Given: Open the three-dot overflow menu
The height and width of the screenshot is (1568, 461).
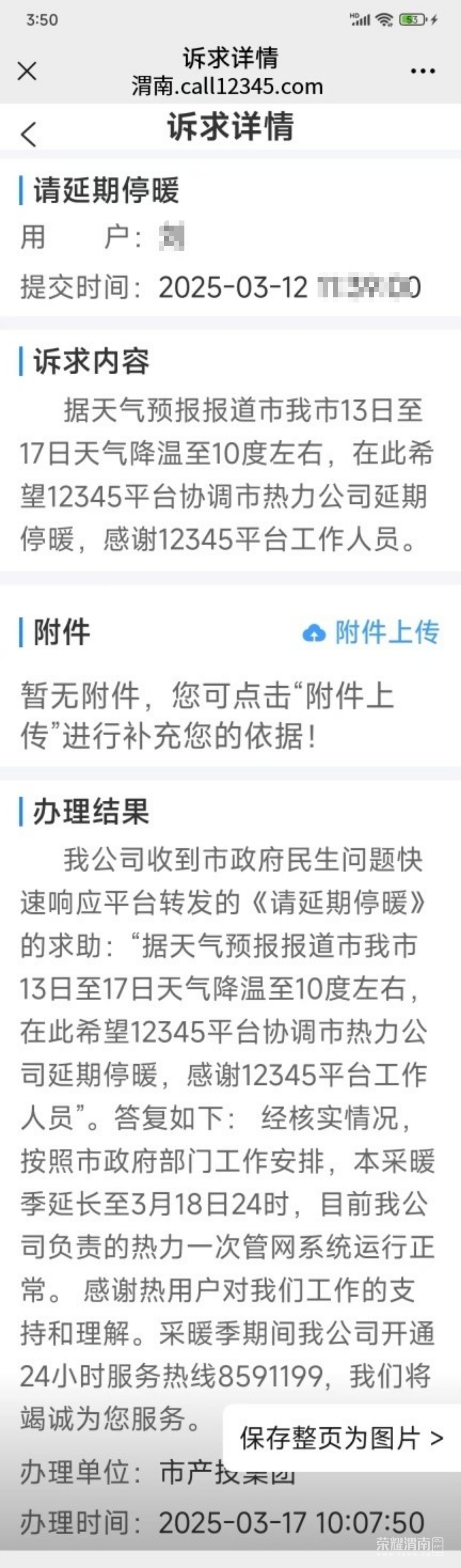Looking at the screenshot, I should click(x=423, y=71).
